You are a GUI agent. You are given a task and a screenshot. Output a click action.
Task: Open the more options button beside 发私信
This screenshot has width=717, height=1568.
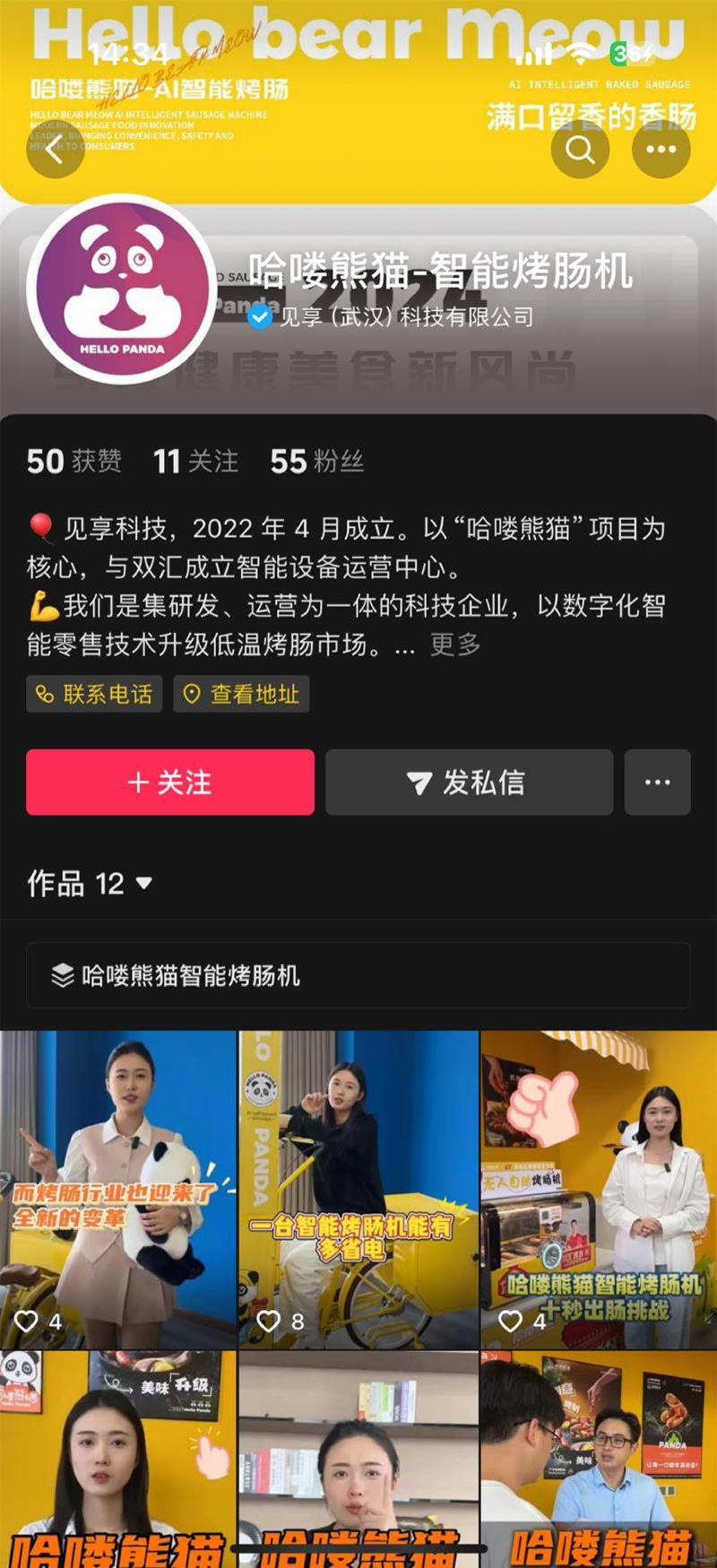point(657,782)
